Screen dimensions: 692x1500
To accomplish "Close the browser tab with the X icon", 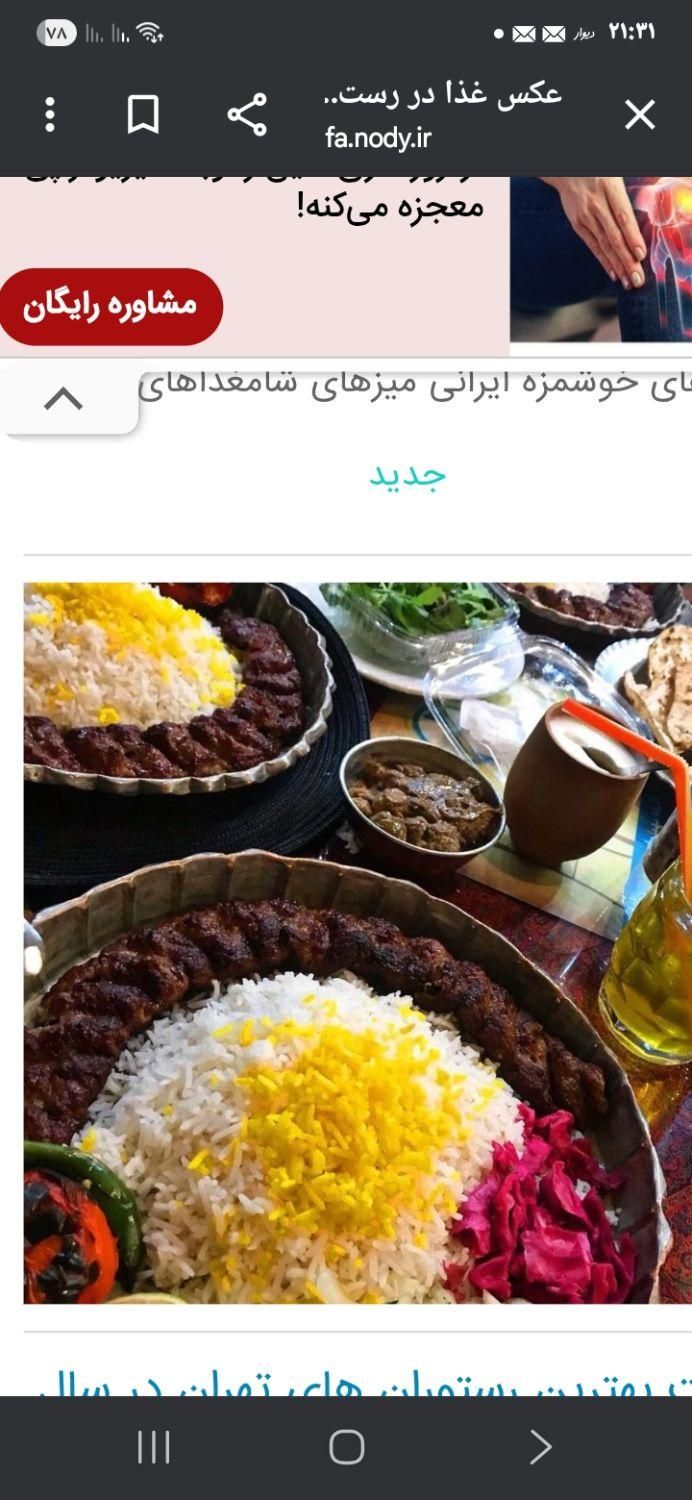I will point(640,115).
